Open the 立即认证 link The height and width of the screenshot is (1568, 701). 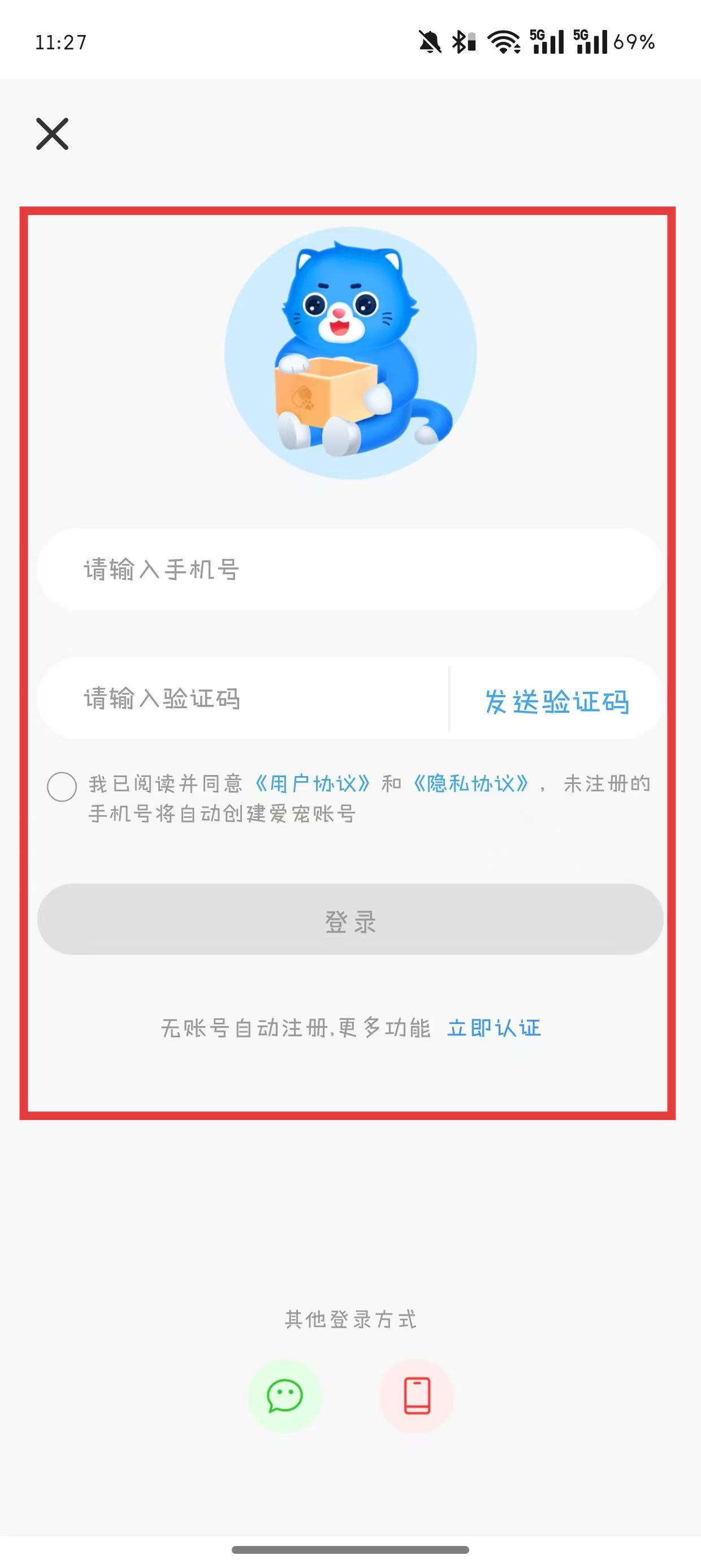[x=494, y=1028]
